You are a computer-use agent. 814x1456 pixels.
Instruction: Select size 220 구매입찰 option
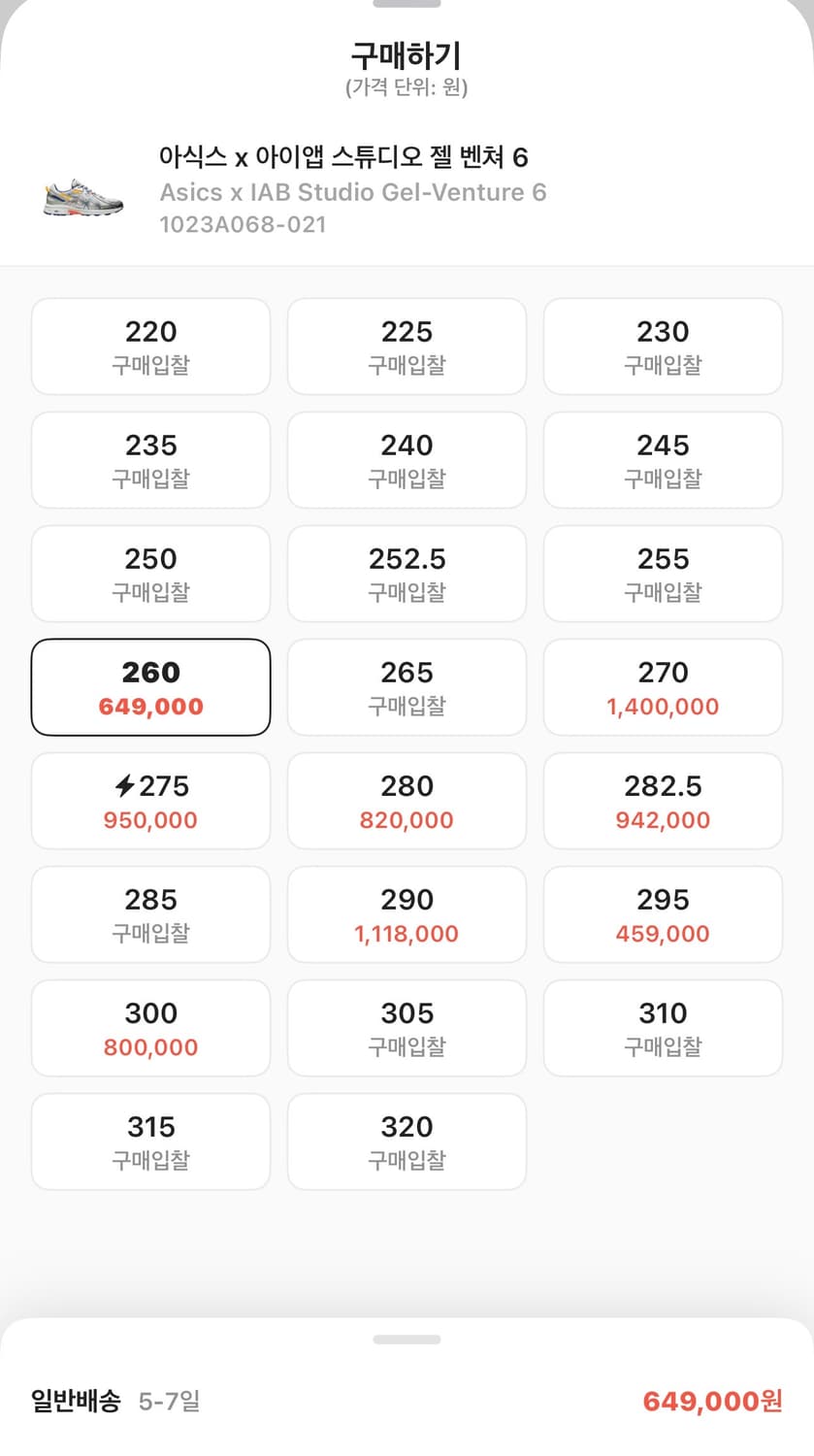click(150, 347)
